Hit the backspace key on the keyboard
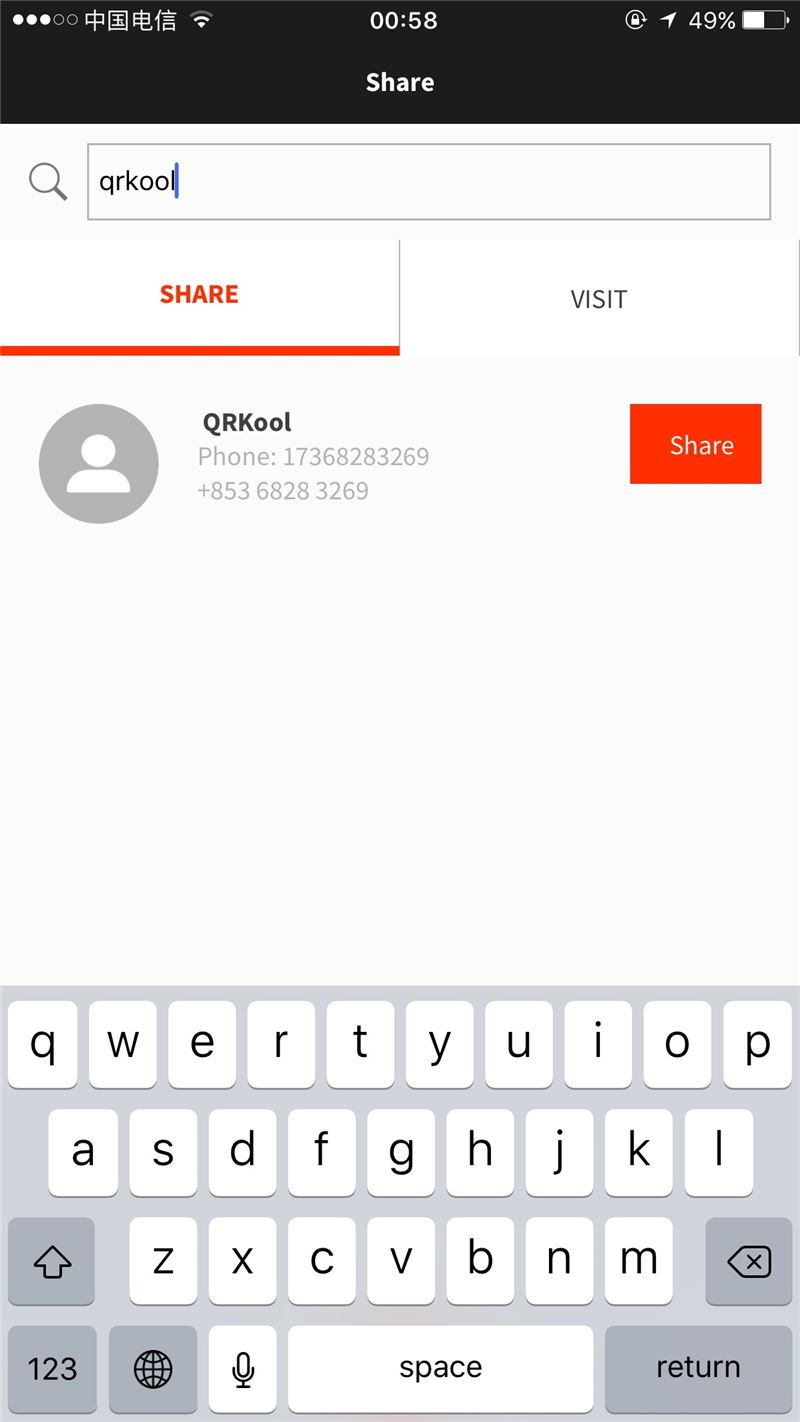Screen dimensions: 800x1422 pos(749,1260)
